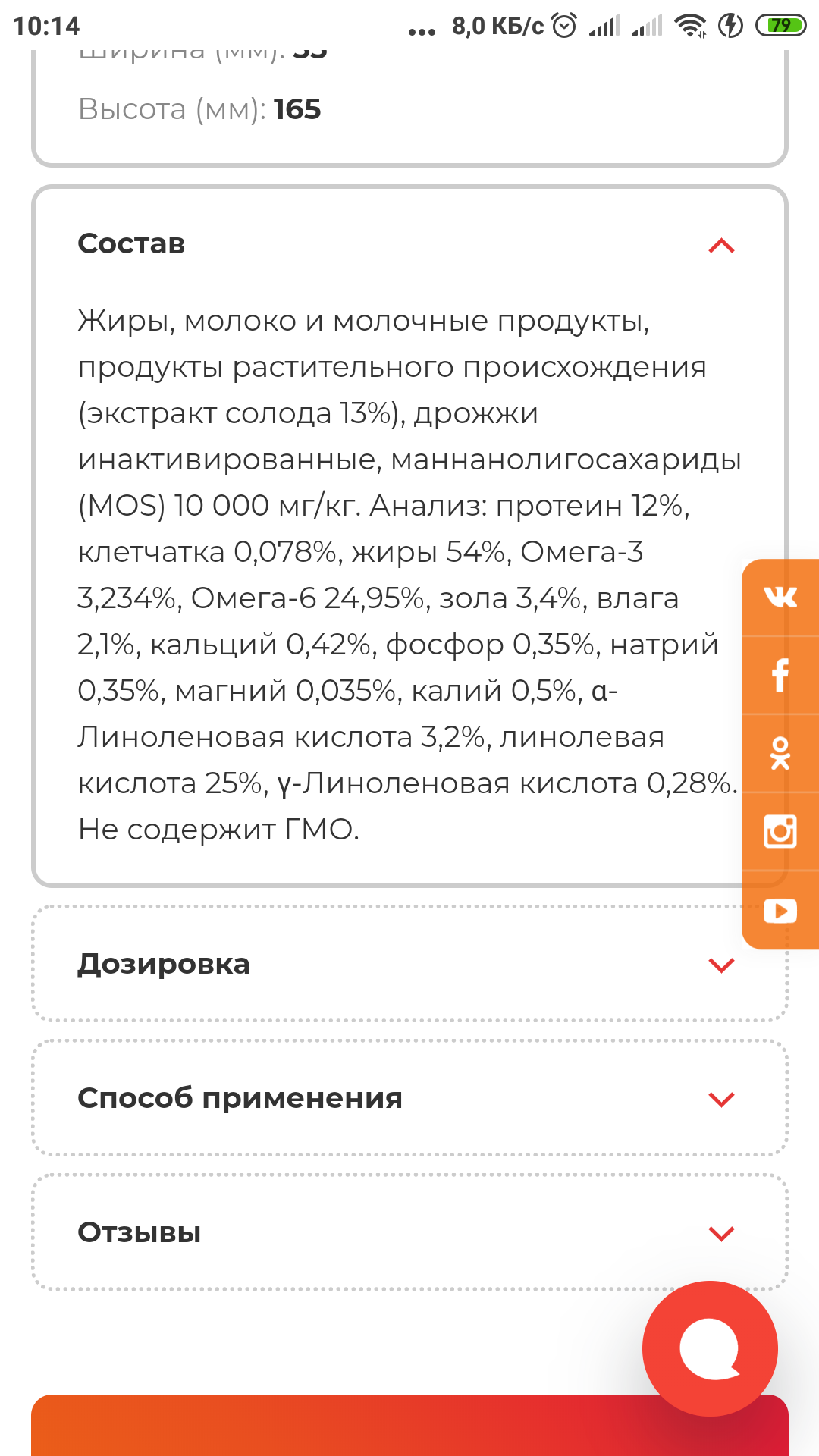Open the Instagram social page
Image resolution: width=819 pixels, height=1456 pixels.
point(780,832)
